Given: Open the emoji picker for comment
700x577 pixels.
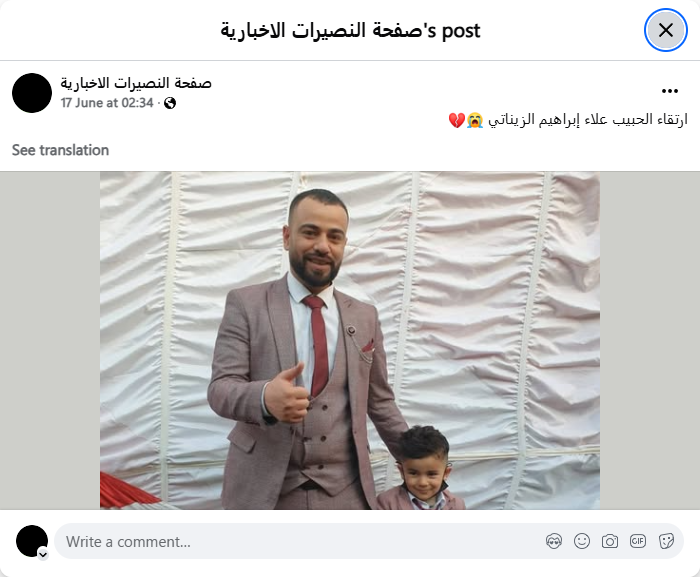Looking at the screenshot, I should pyautogui.click(x=582, y=542).
